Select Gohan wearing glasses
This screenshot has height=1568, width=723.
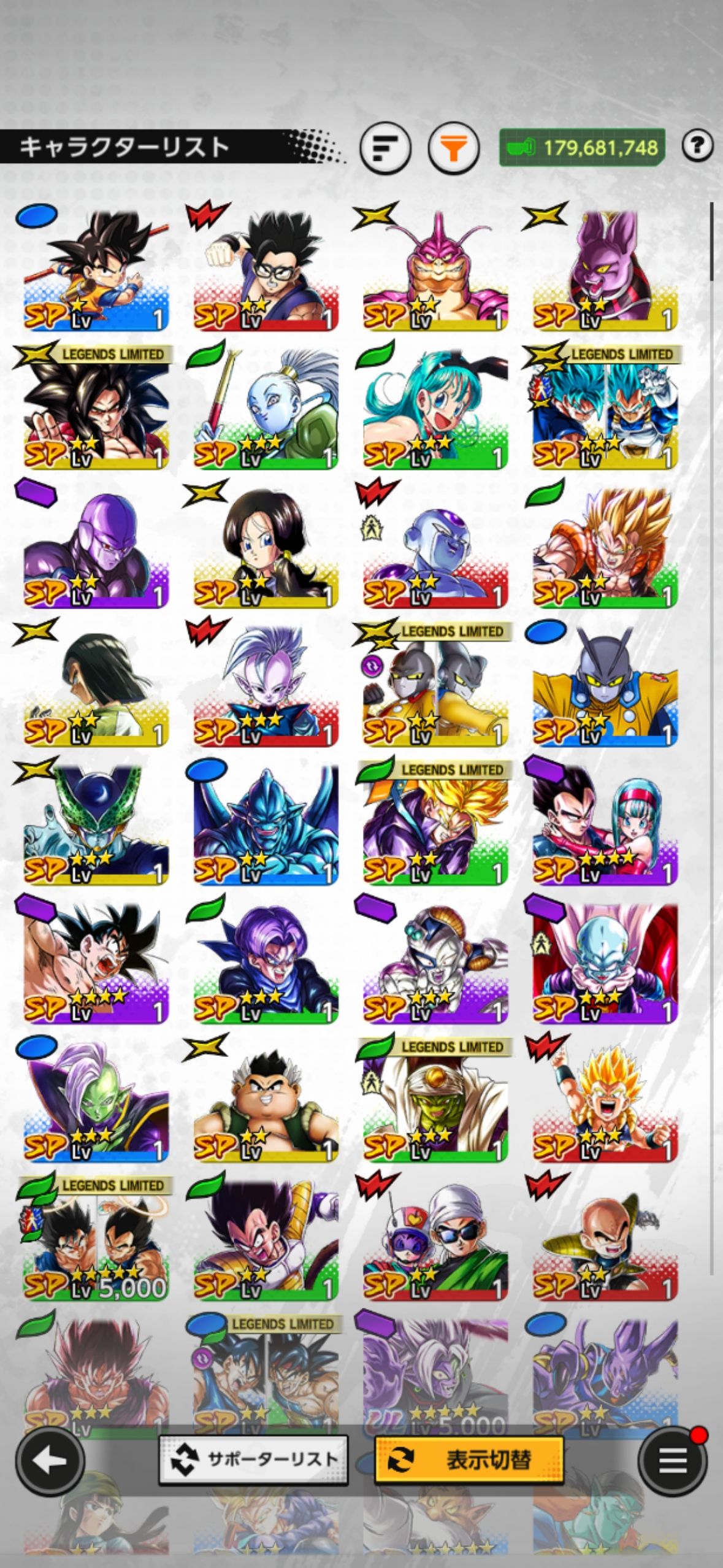coord(266,270)
